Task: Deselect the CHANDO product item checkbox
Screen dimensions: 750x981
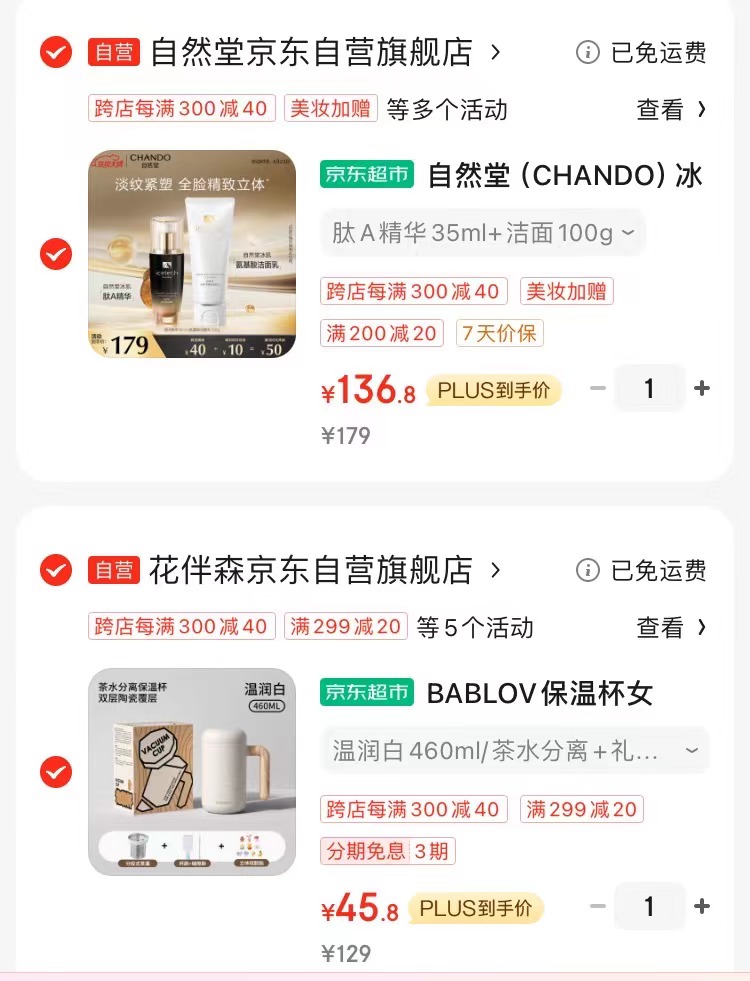Action: pos(56,254)
